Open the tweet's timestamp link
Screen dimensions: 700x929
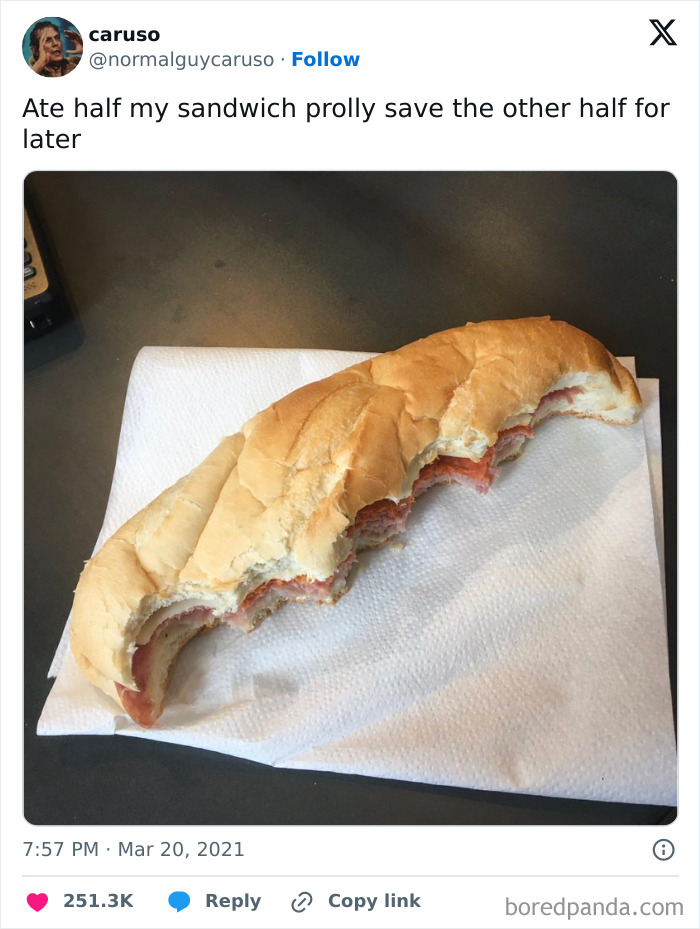[x=133, y=850]
